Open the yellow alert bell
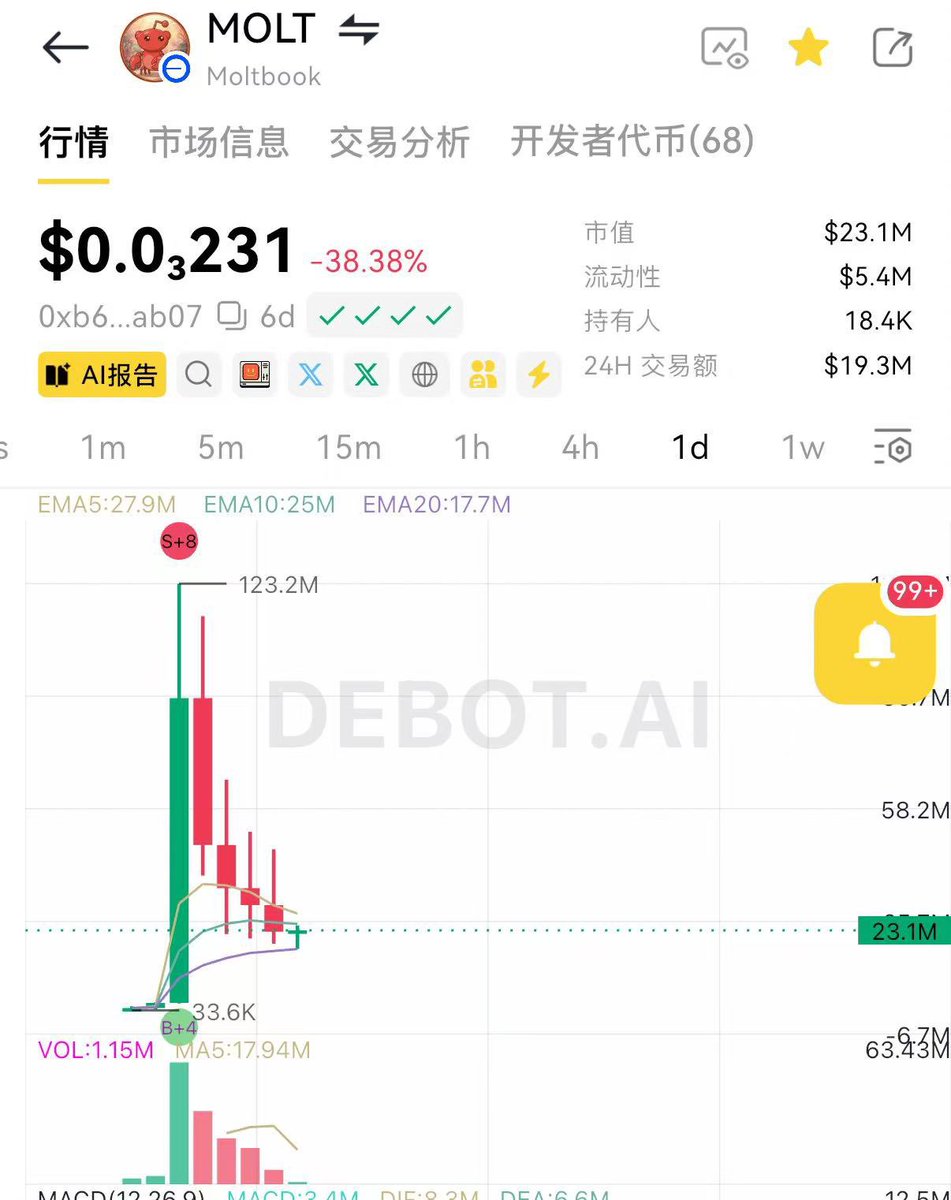Screen dimensions: 951x1200 click(875, 644)
